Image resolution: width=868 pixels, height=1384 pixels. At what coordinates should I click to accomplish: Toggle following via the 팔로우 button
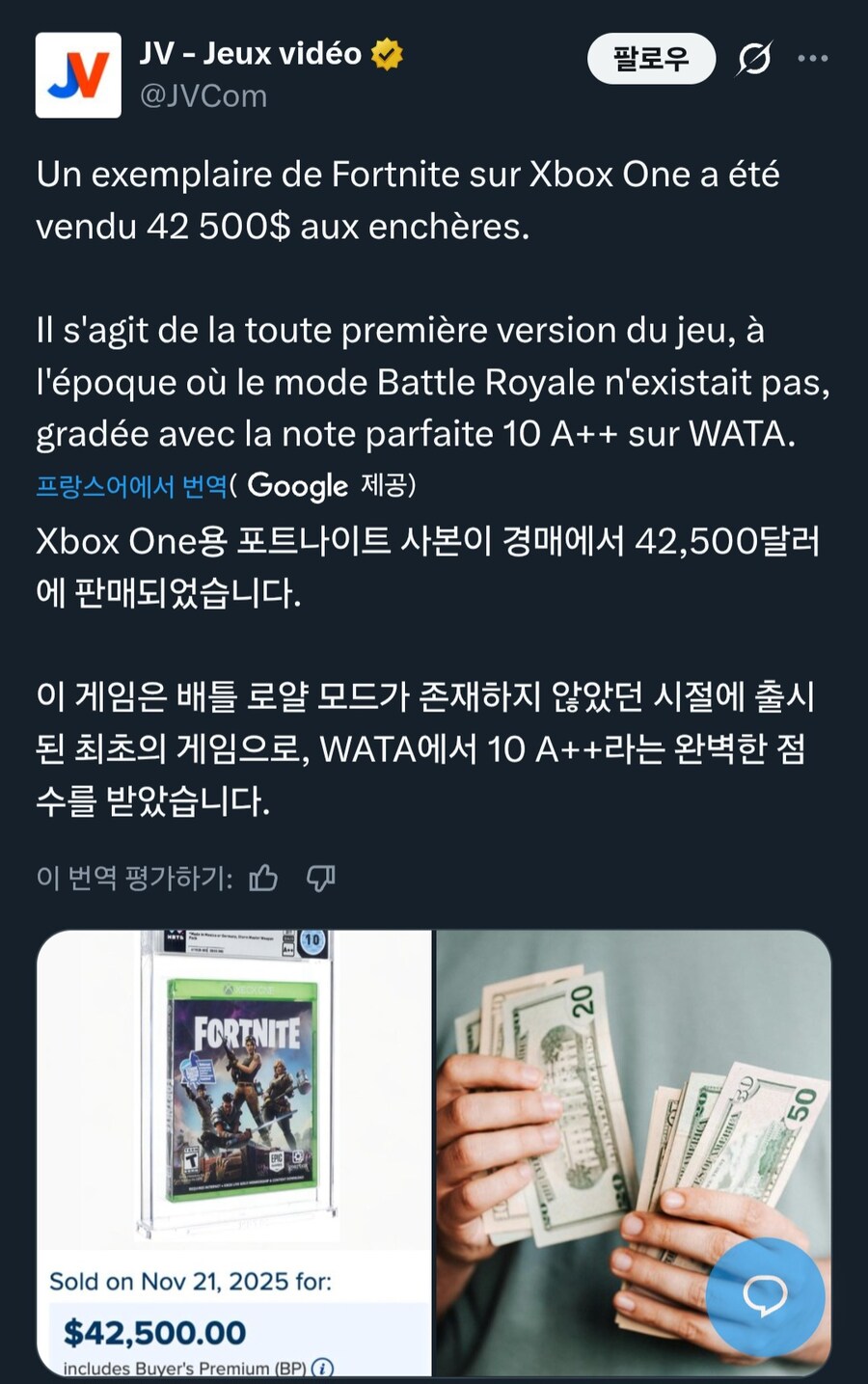pos(652,59)
